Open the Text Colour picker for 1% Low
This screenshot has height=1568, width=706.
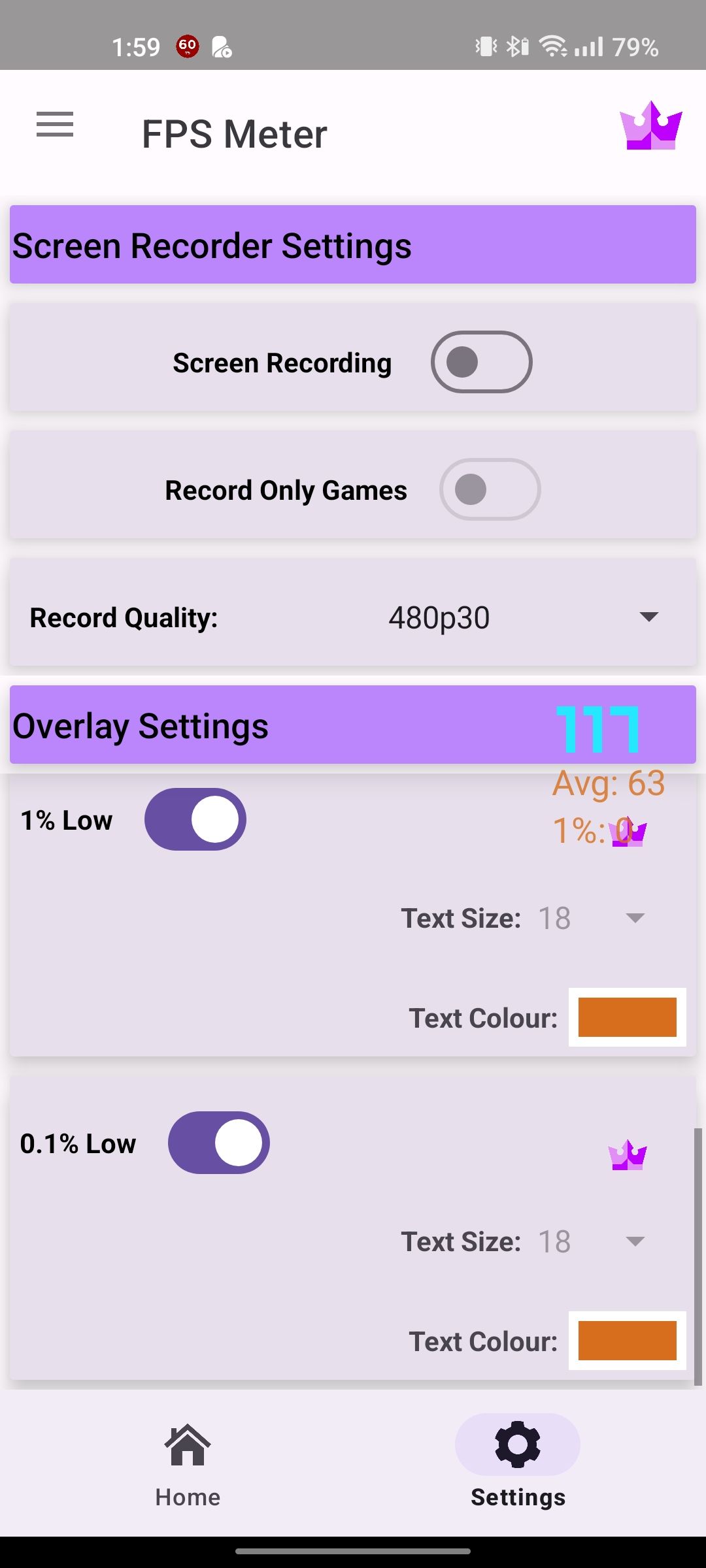click(x=626, y=1017)
